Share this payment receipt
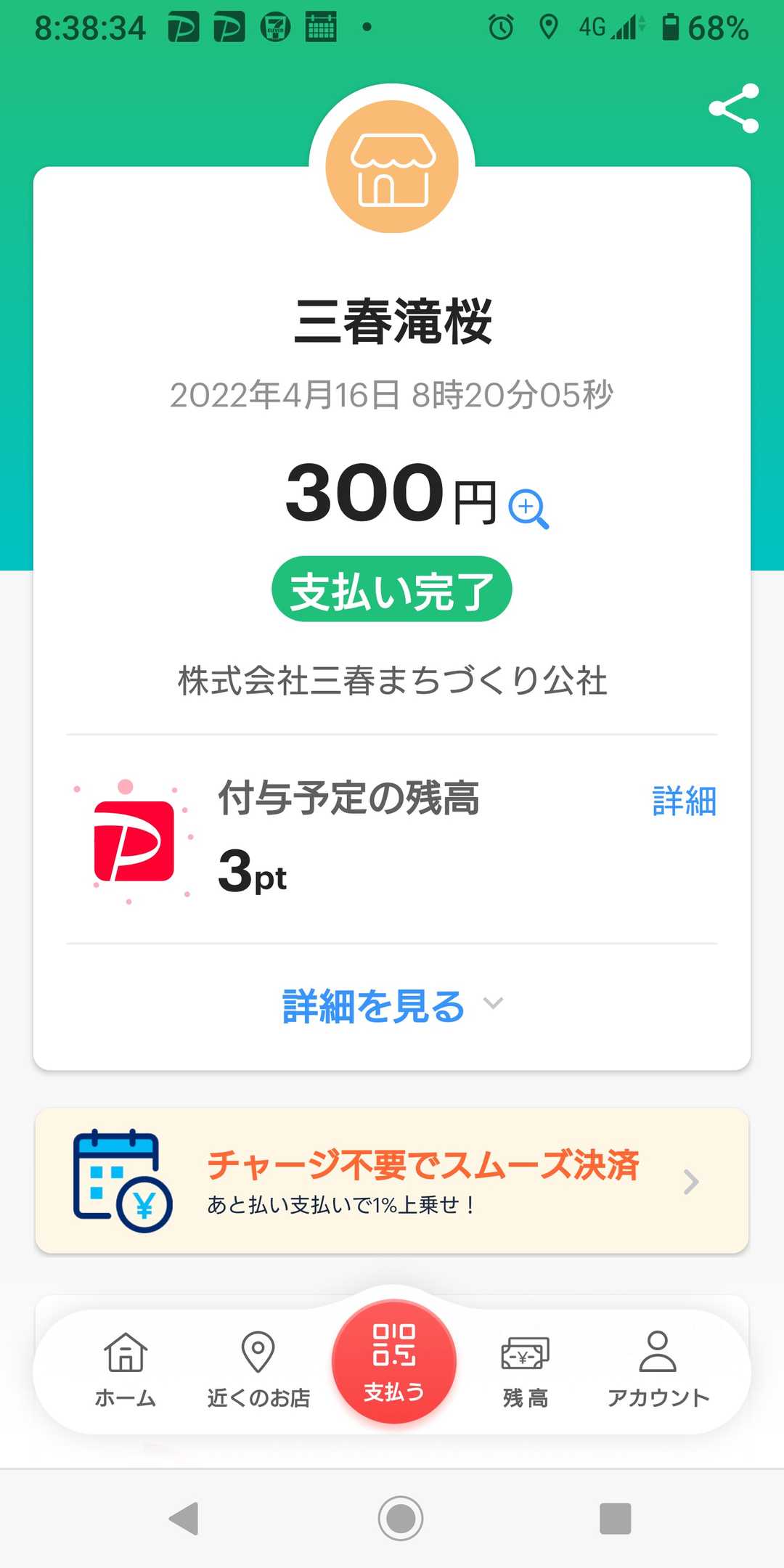This screenshot has width=784, height=1568. click(x=734, y=109)
